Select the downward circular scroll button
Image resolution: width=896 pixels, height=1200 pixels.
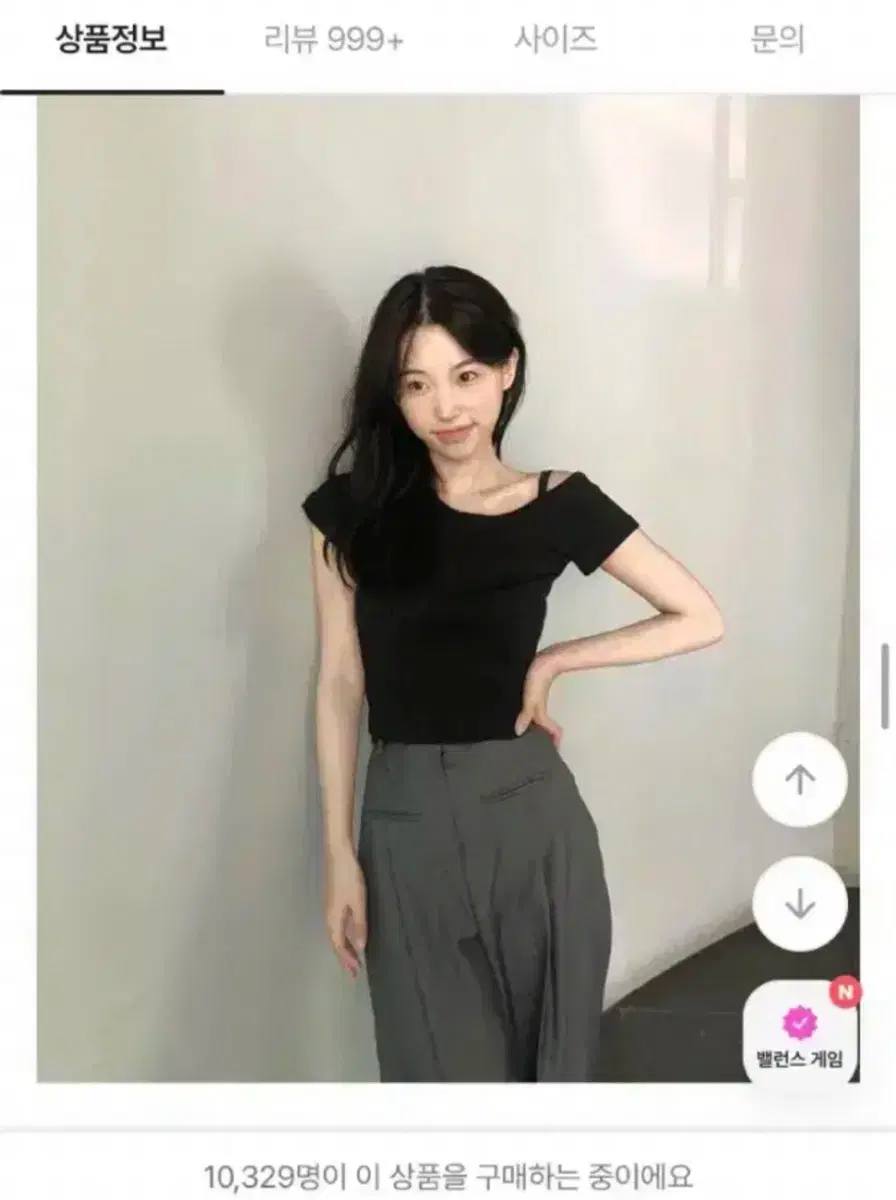tap(797, 901)
